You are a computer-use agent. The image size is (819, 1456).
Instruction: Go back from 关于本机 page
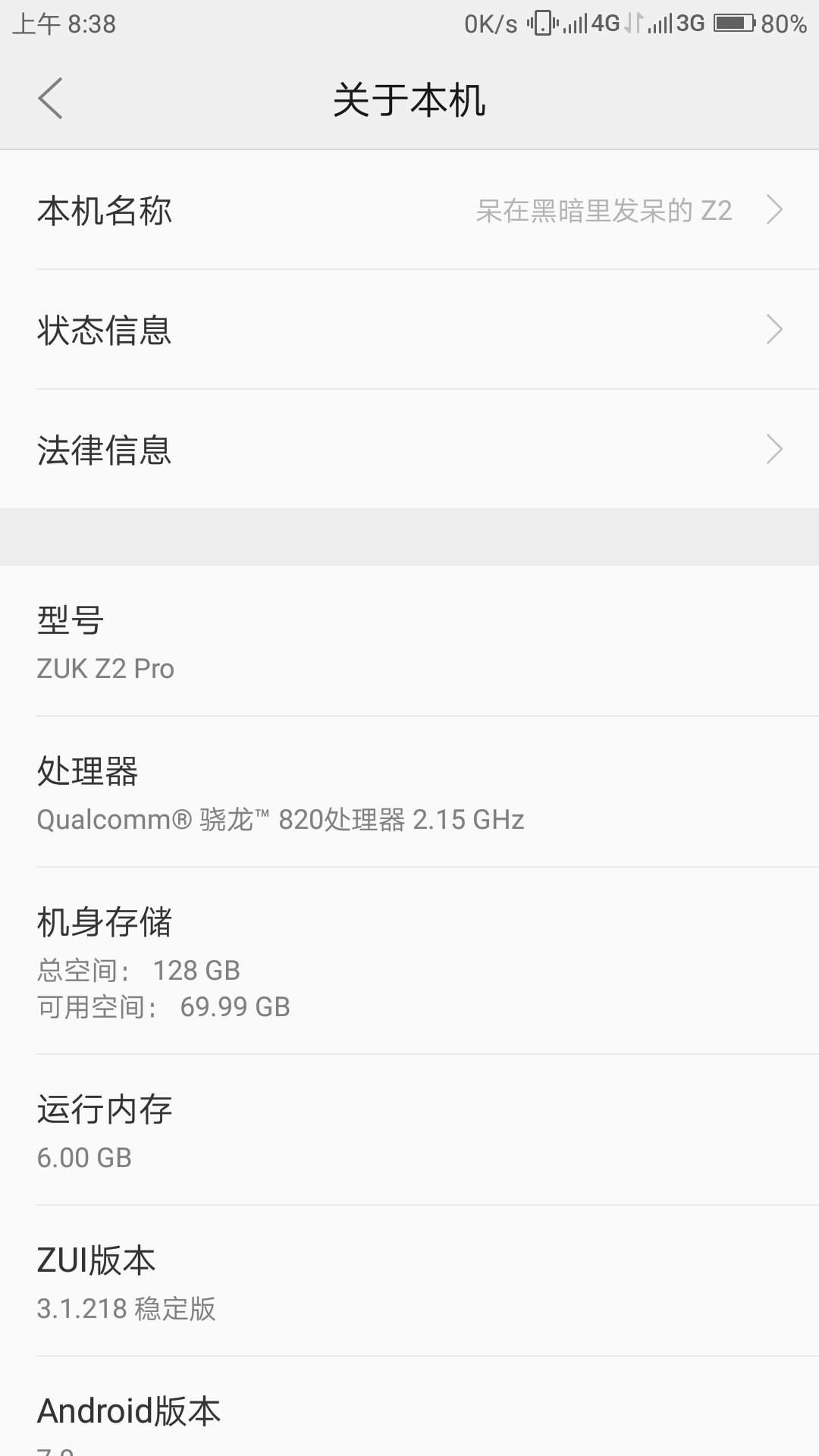(x=50, y=99)
